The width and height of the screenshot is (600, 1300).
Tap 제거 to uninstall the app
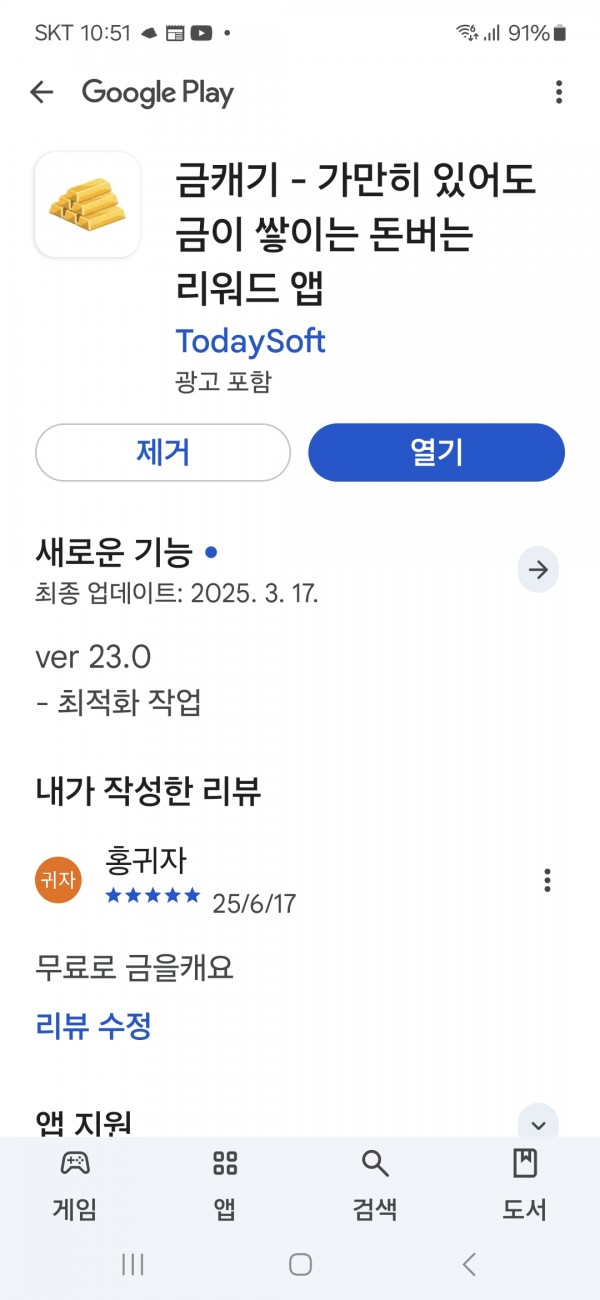point(163,453)
